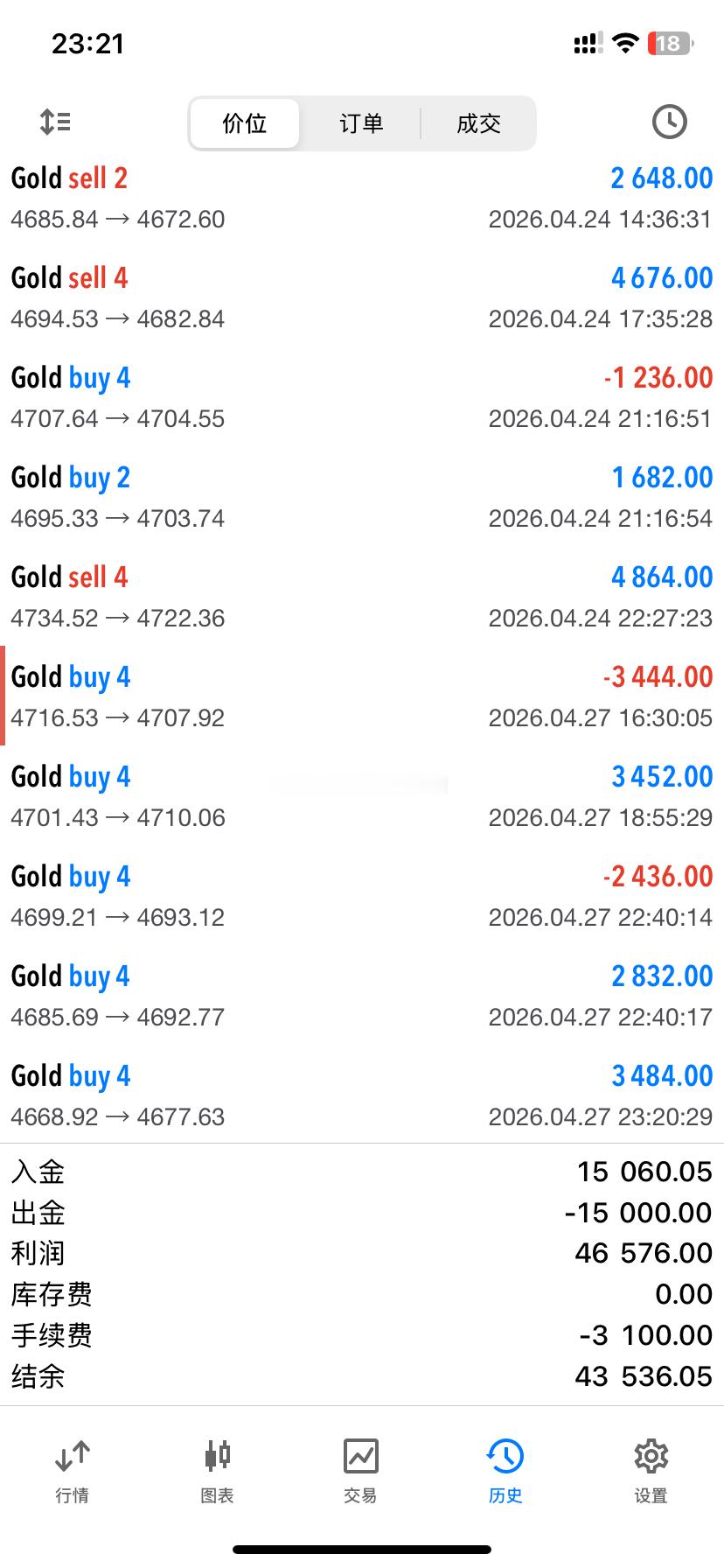Go to the 行情 tab
724x1568 pixels.
click(72, 1470)
